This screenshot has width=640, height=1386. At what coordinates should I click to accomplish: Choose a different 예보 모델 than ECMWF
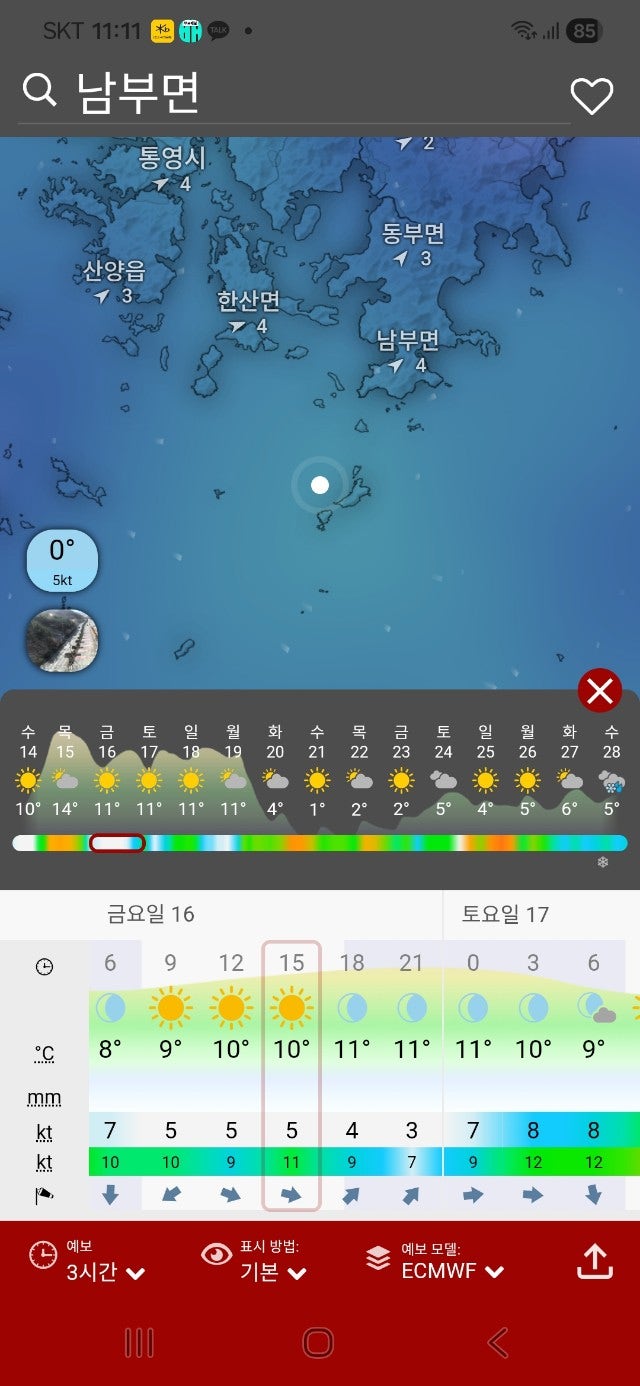tap(437, 1262)
